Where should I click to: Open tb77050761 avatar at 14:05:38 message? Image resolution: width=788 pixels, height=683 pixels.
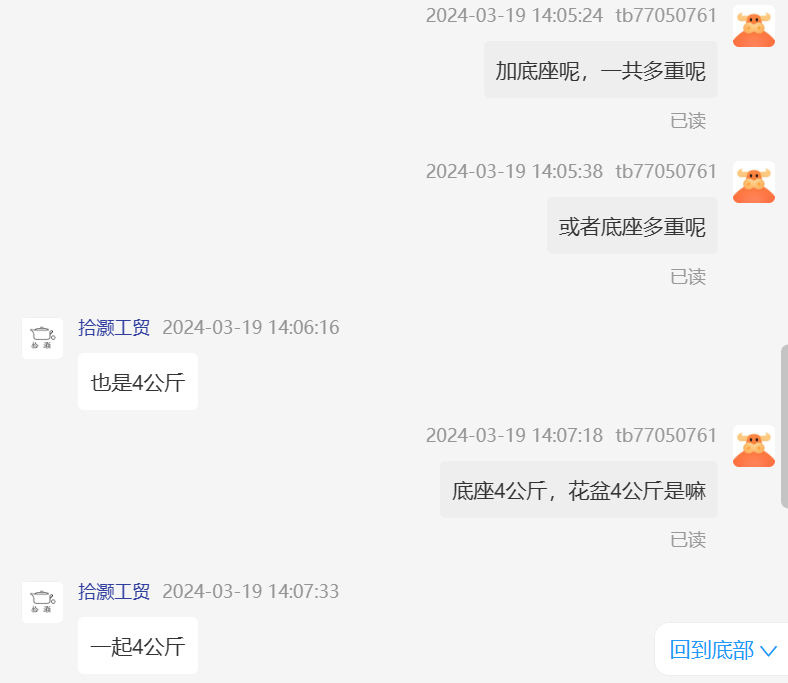(753, 182)
